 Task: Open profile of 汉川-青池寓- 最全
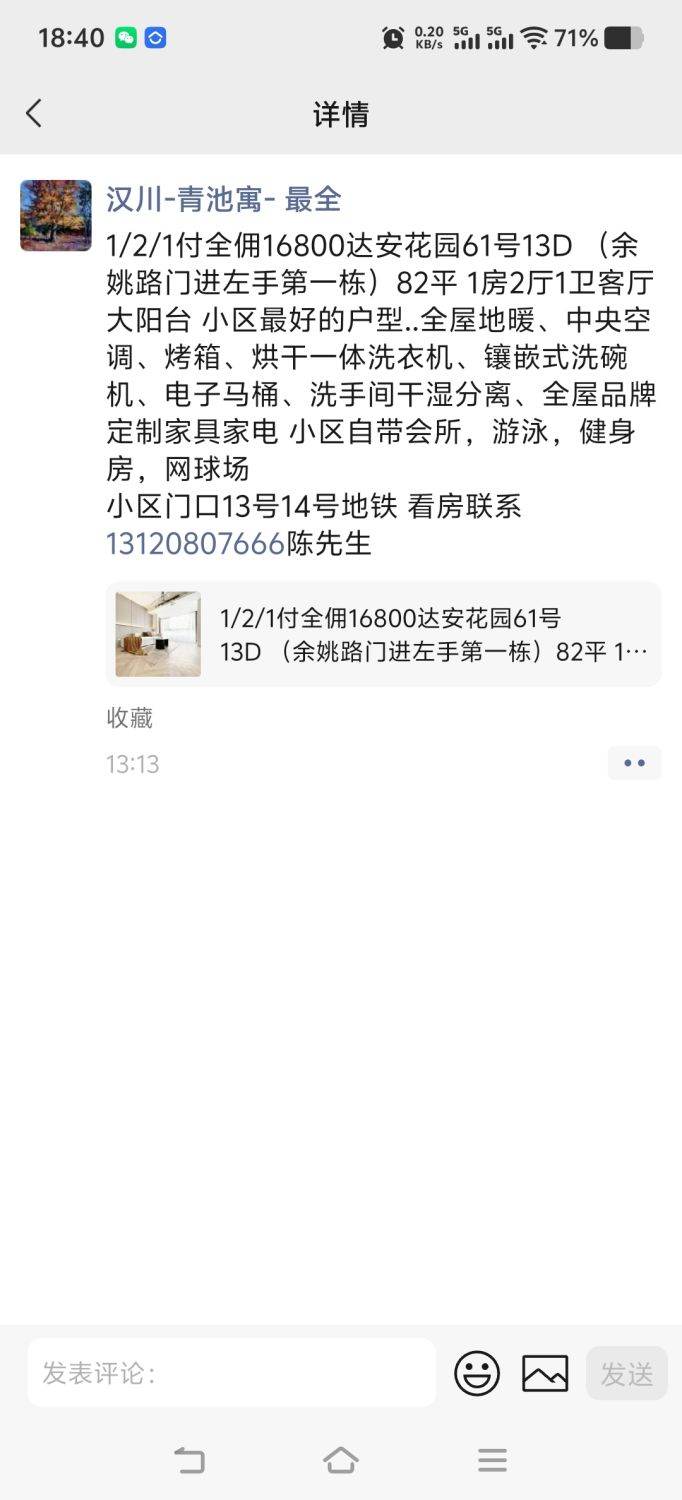(224, 199)
